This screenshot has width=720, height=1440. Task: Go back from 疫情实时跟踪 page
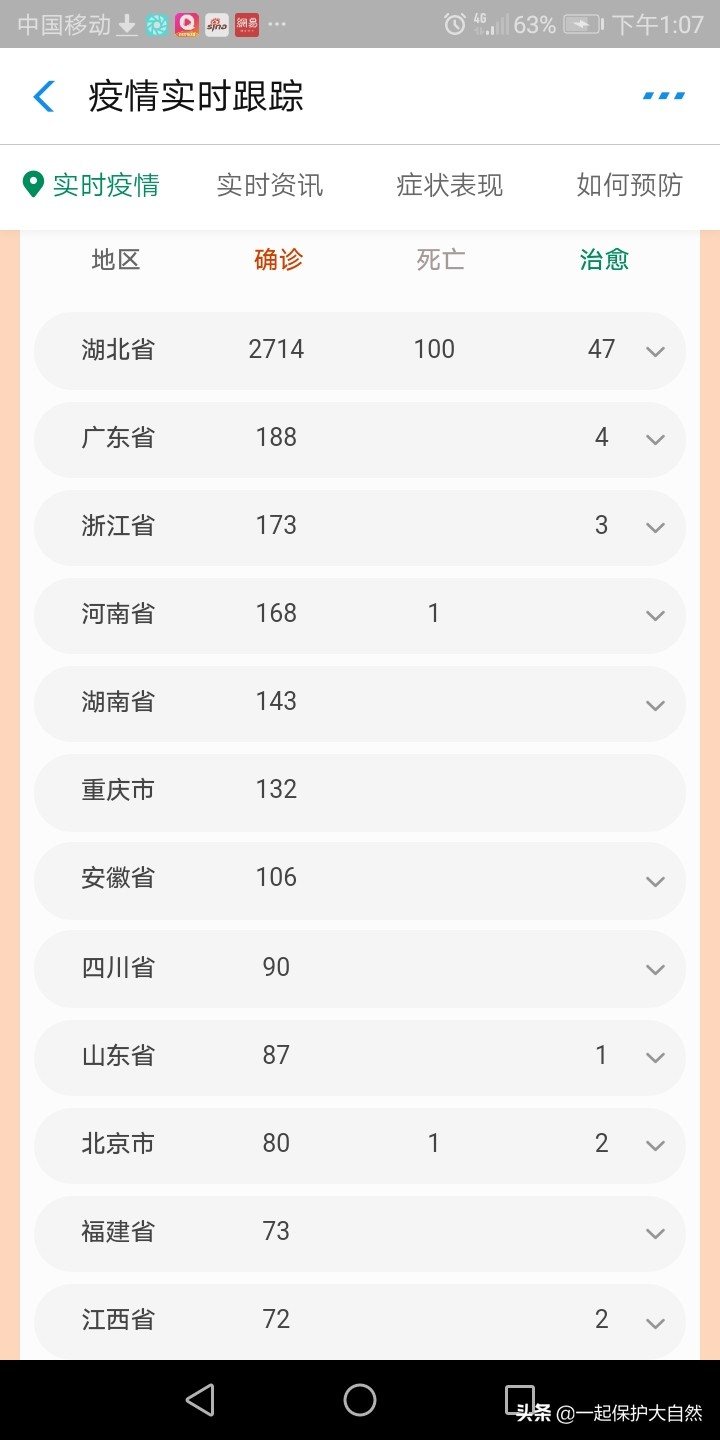coord(44,97)
